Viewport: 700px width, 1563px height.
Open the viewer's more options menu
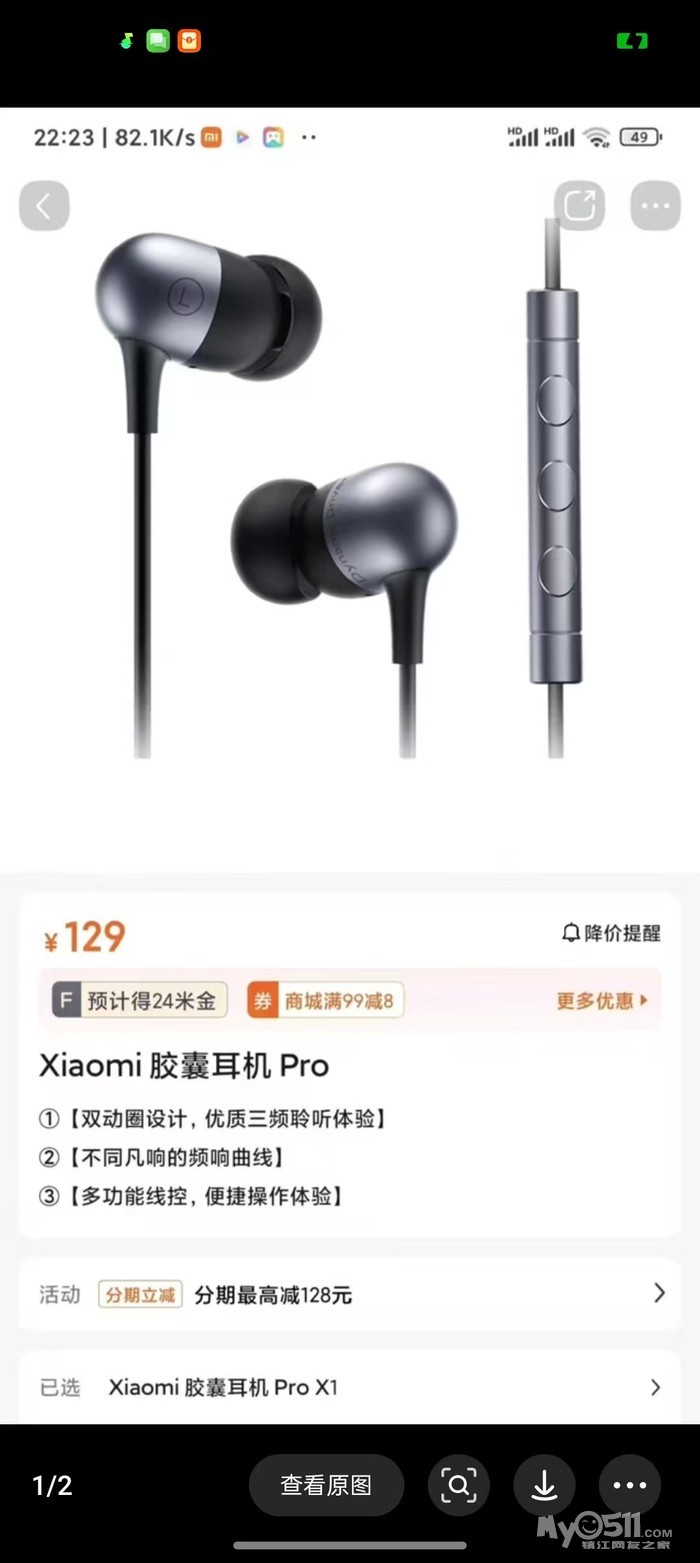[629, 1485]
